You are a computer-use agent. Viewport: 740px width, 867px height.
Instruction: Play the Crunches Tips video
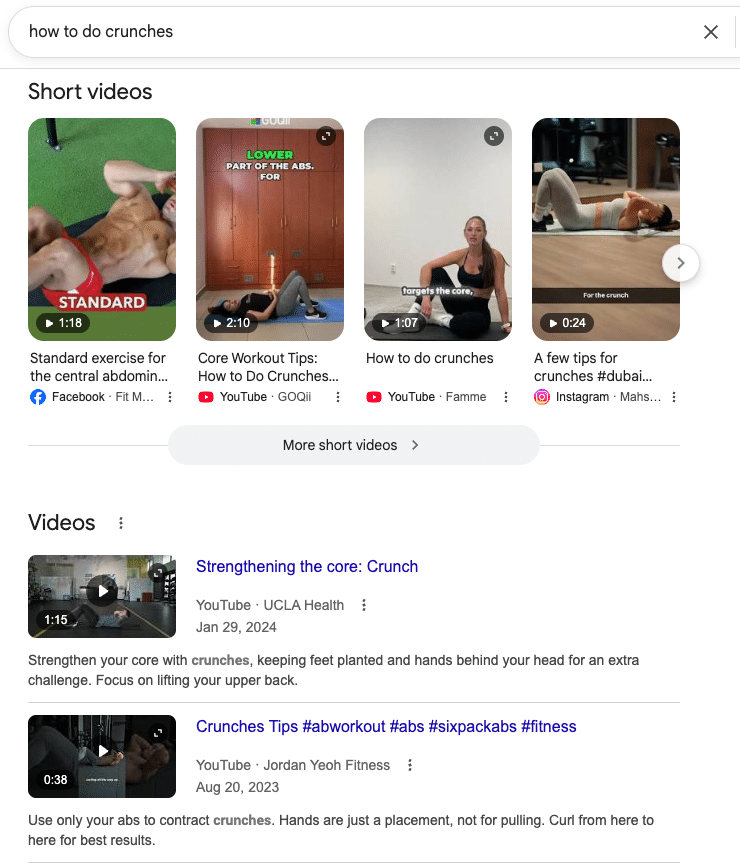pos(101,757)
